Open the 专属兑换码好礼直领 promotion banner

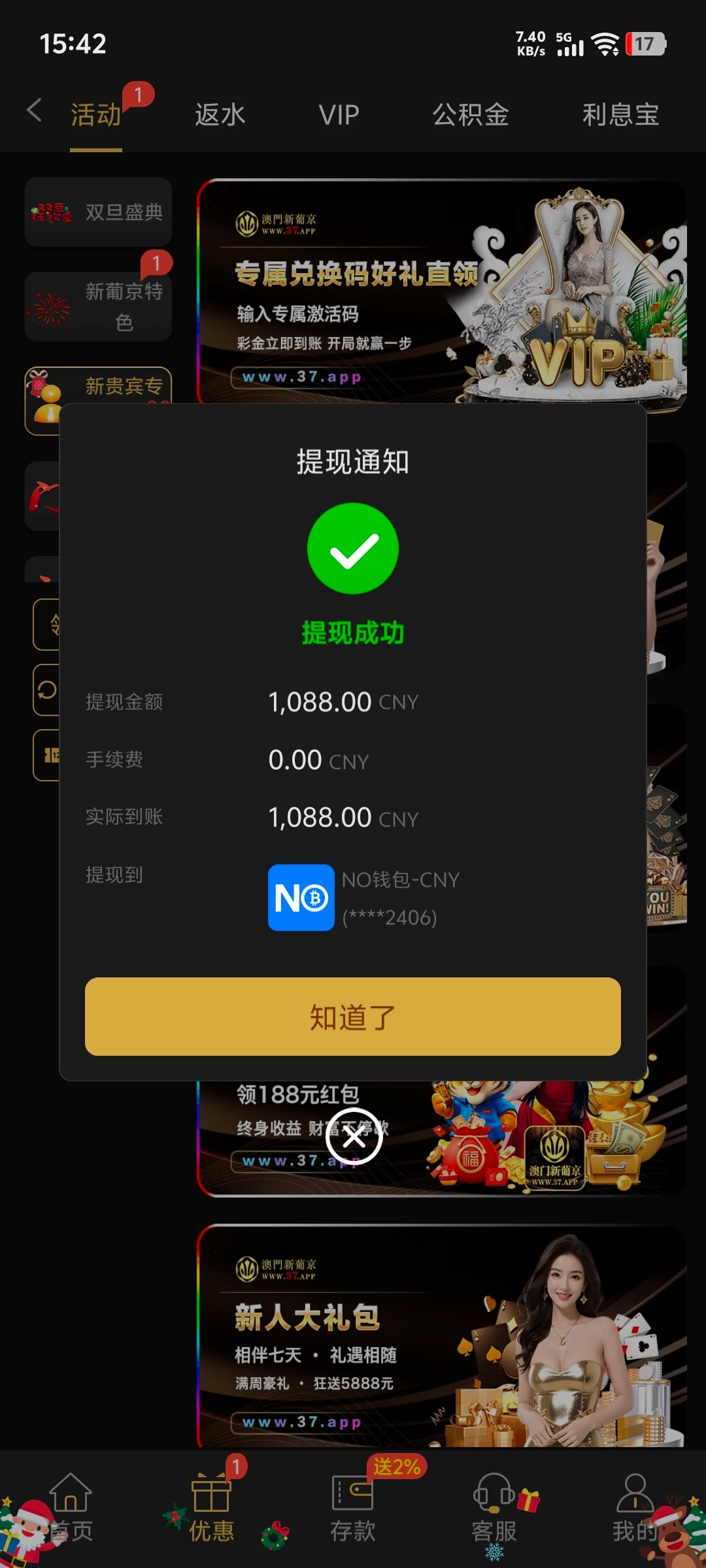click(441, 294)
